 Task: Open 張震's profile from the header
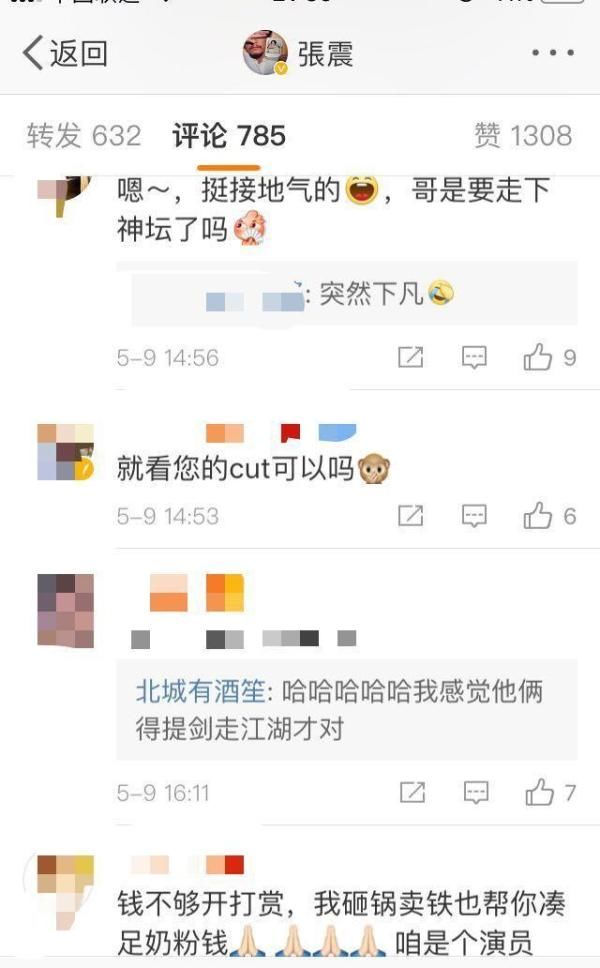[298, 53]
